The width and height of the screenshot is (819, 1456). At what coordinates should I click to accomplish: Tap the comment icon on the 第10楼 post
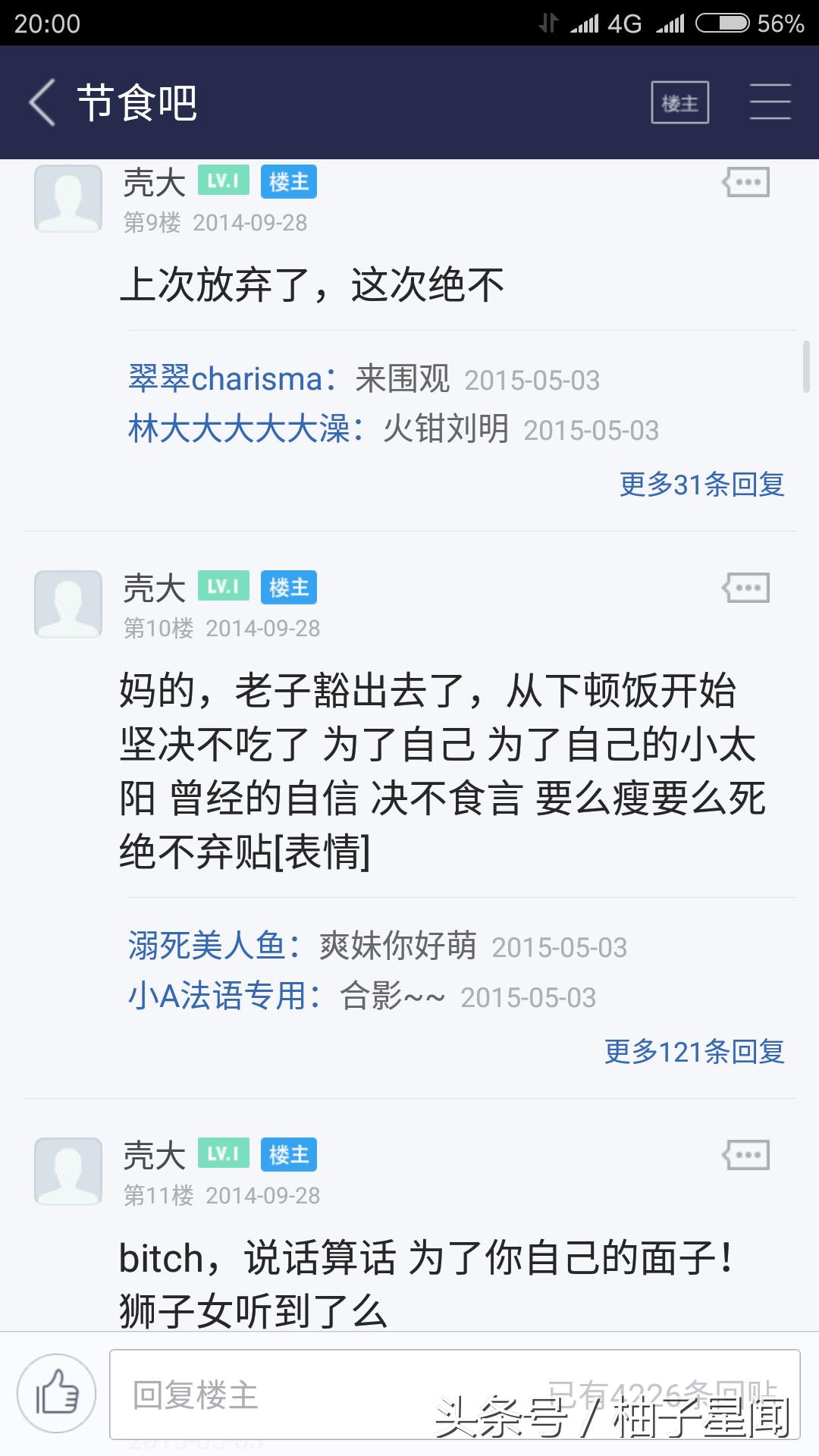point(745,588)
